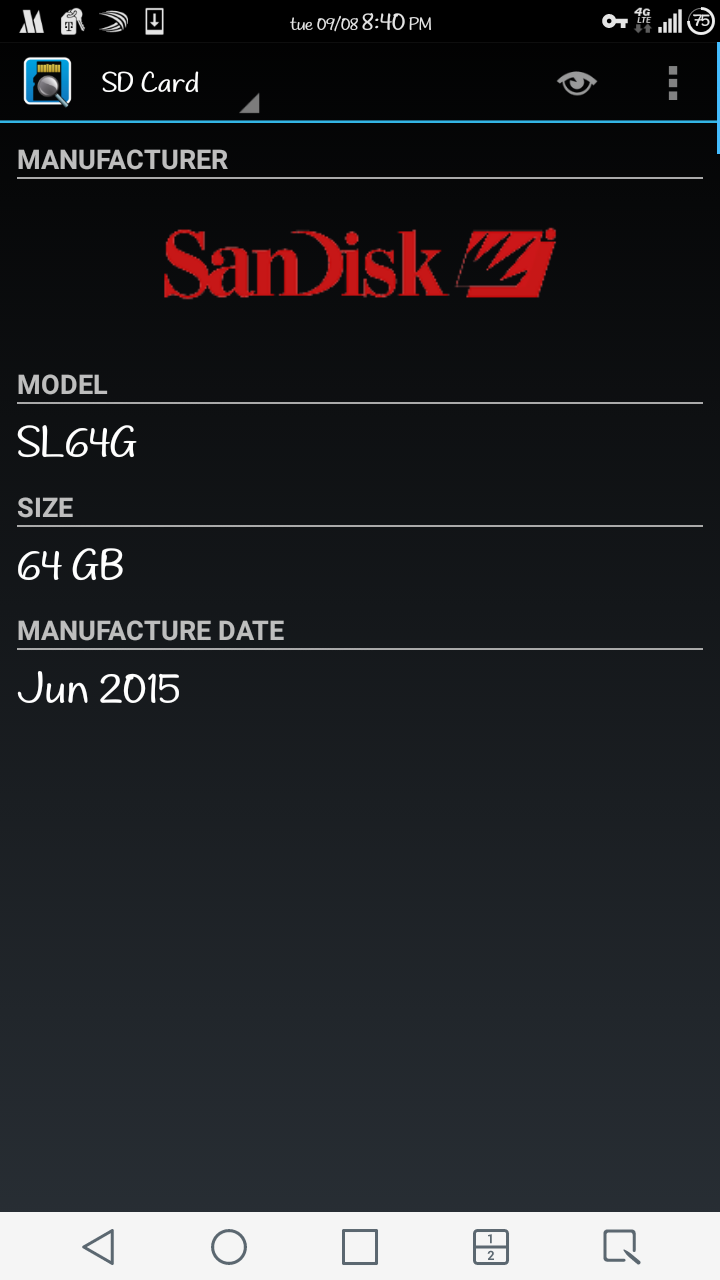
Task: Tap the app icon in the action bar
Action: (x=47, y=83)
